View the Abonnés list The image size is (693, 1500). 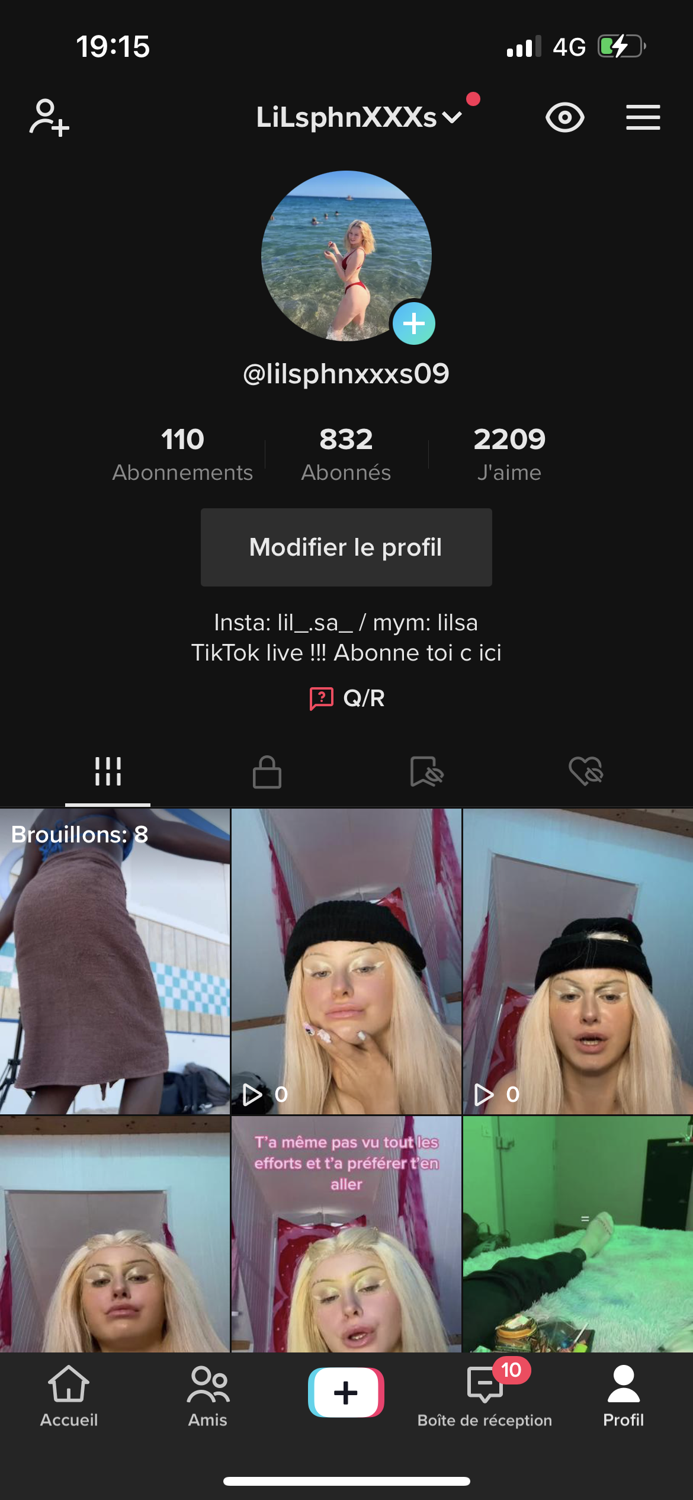click(346, 453)
